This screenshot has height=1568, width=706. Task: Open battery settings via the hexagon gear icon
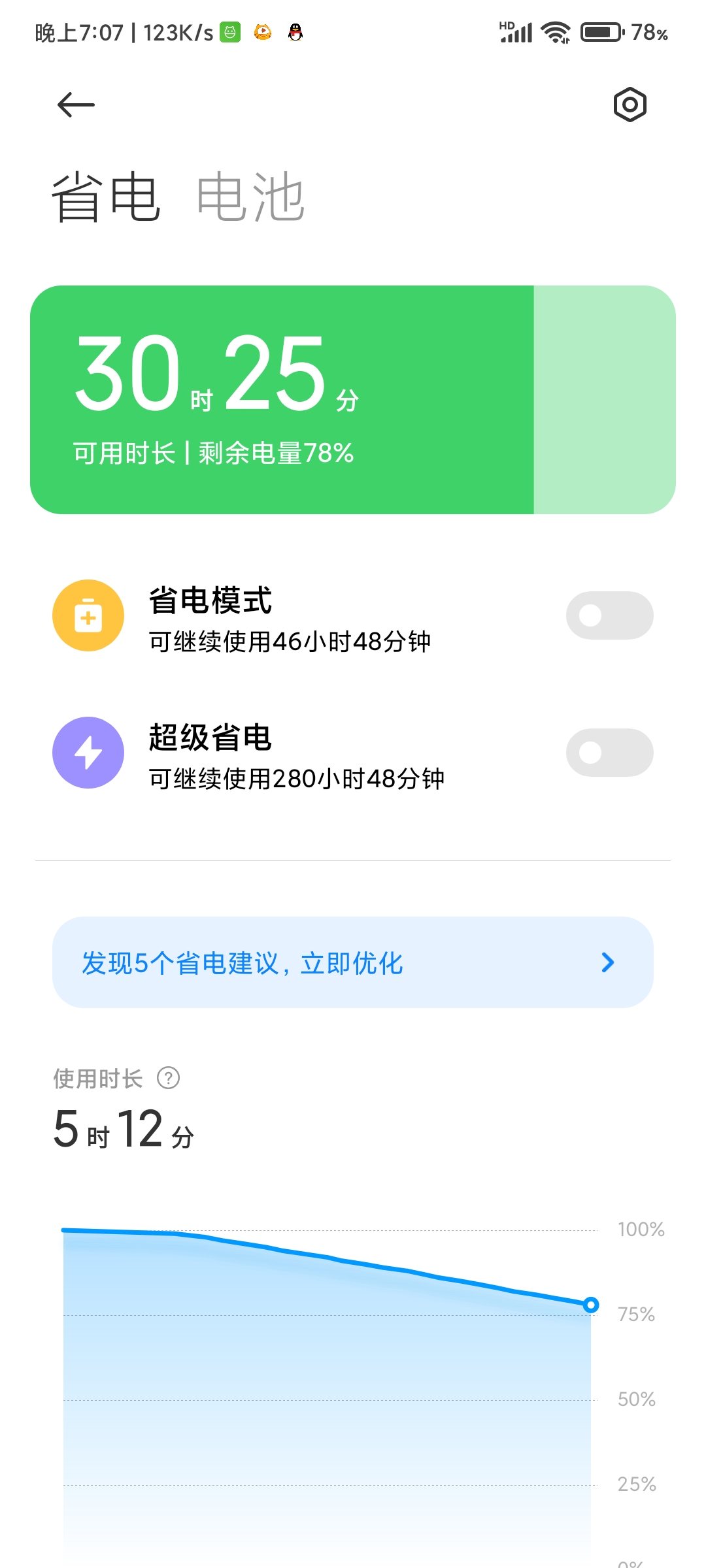tap(630, 105)
